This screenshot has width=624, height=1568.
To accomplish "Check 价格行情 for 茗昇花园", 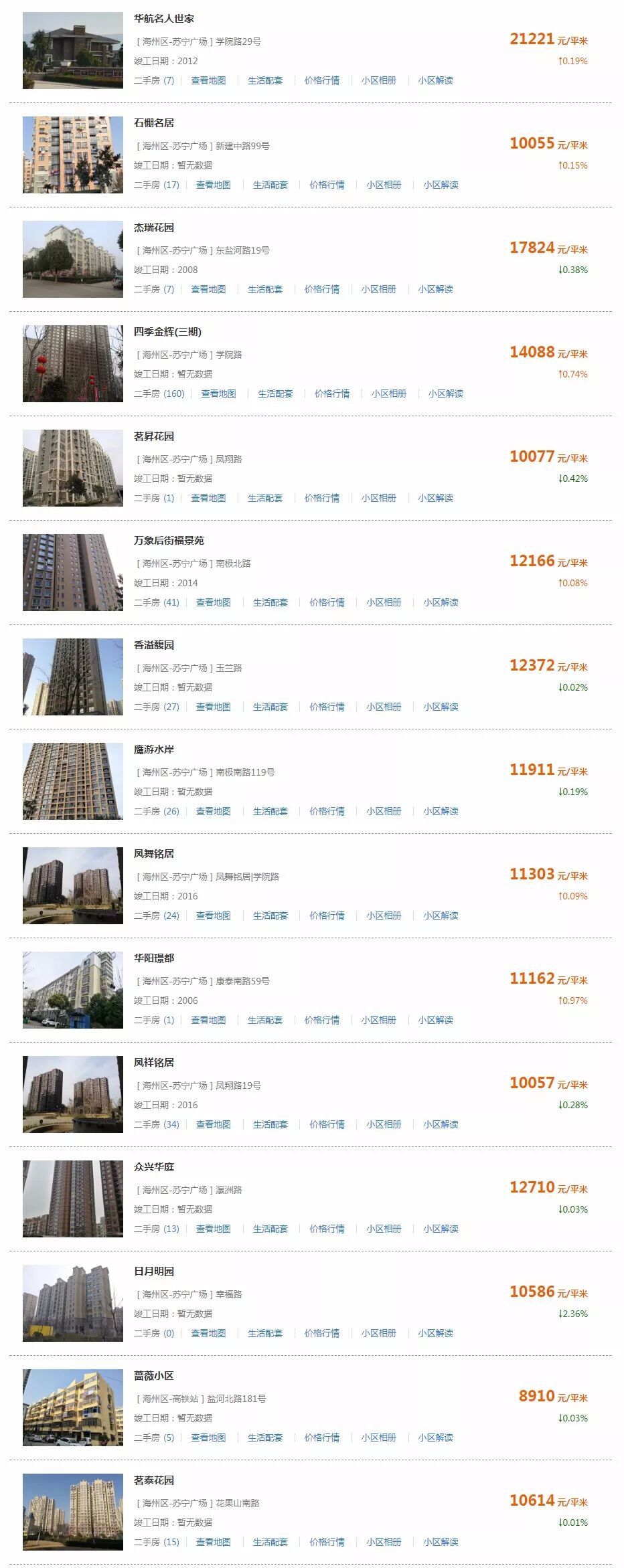I will coord(322,498).
